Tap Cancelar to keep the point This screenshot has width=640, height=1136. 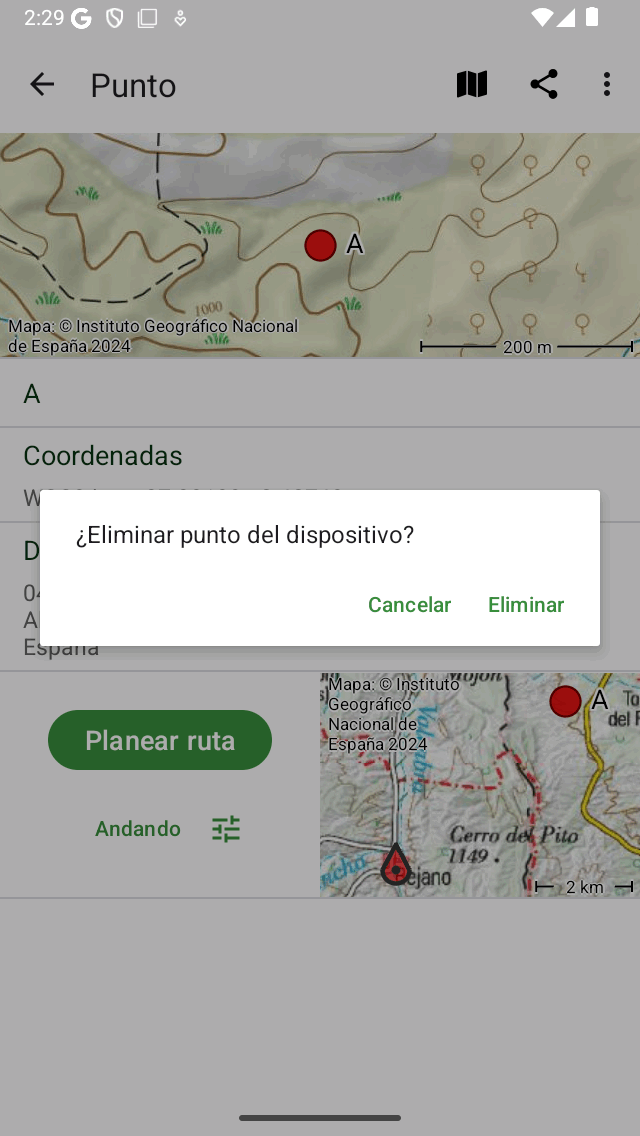pyautogui.click(x=409, y=605)
